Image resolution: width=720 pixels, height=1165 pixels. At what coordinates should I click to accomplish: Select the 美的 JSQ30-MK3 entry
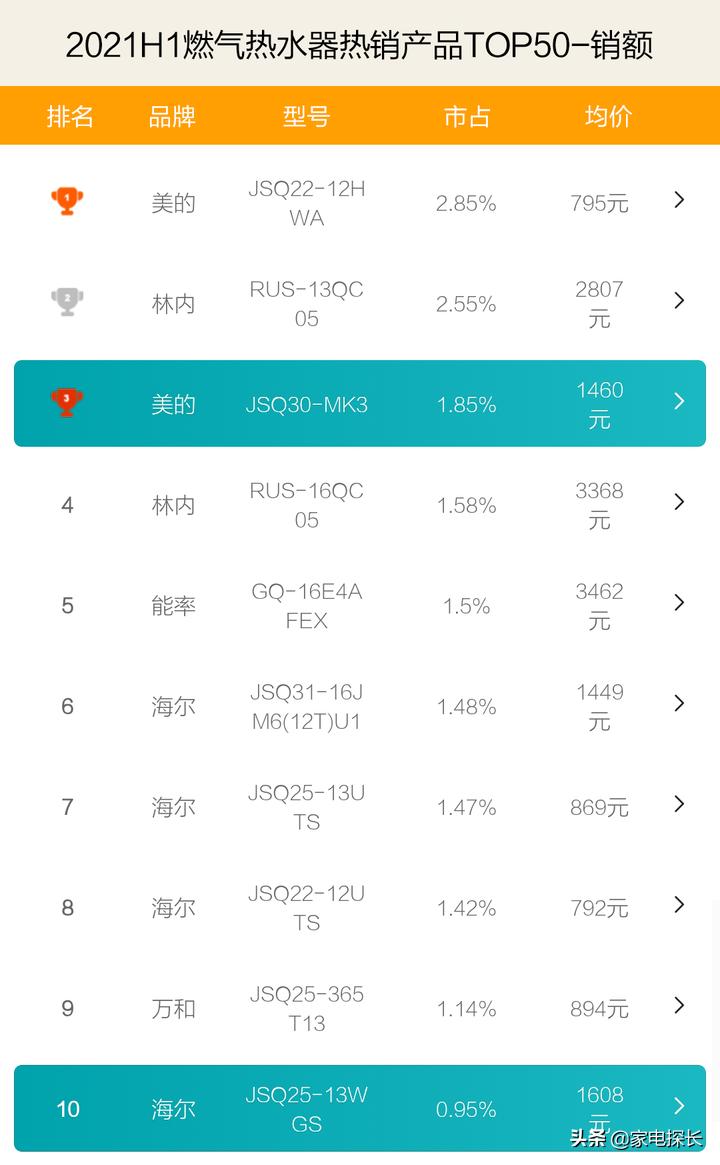360,404
